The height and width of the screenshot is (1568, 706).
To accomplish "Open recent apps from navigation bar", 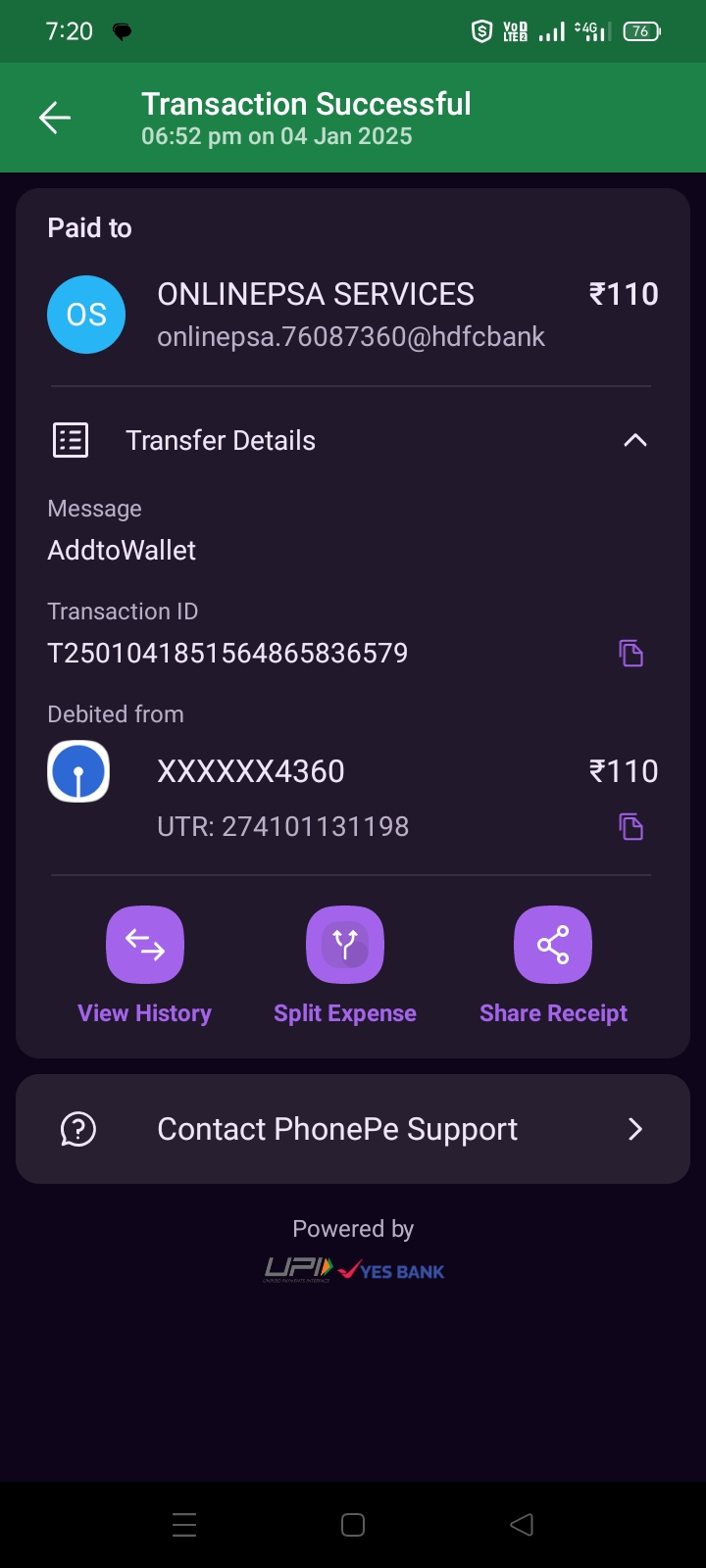I will pos(184,1525).
